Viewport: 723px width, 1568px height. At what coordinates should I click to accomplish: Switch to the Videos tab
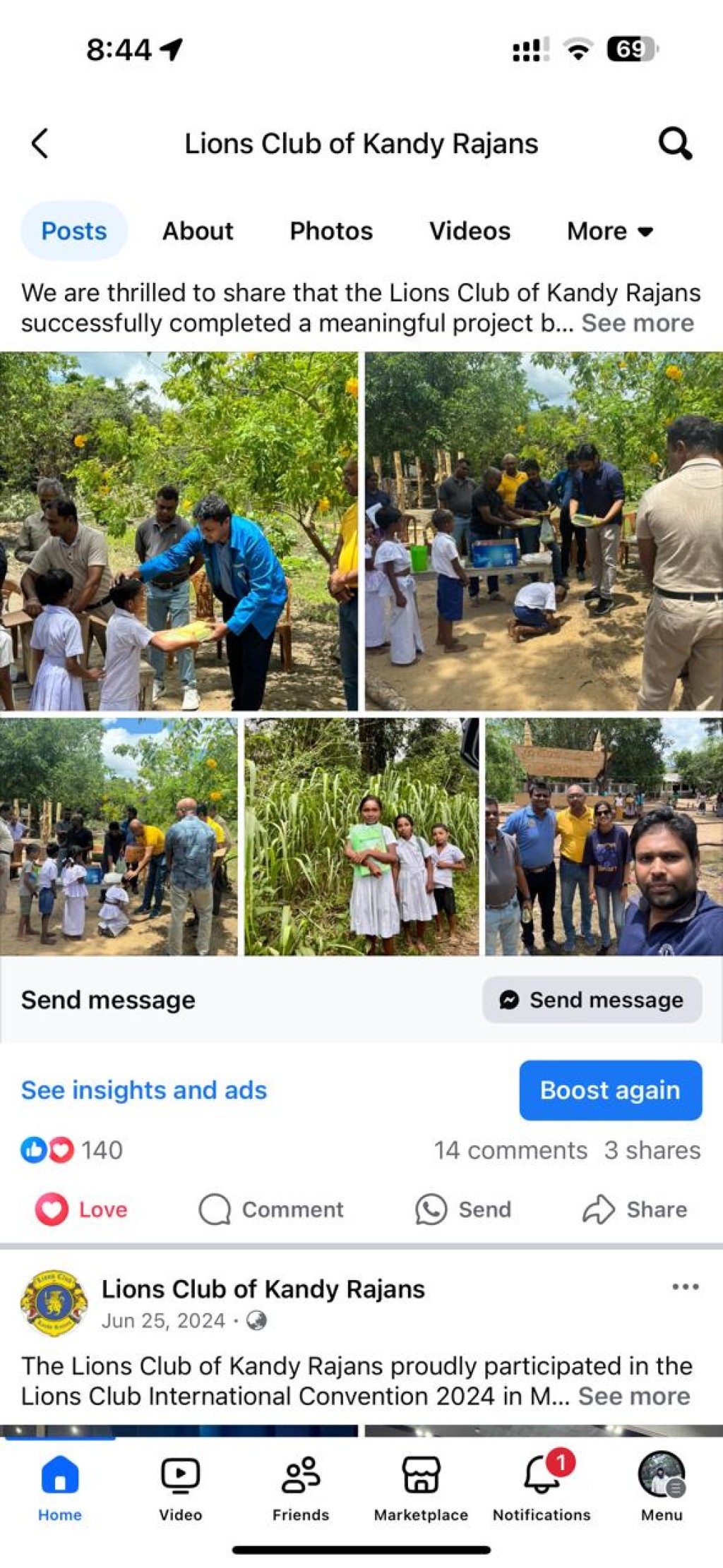point(470,231)
